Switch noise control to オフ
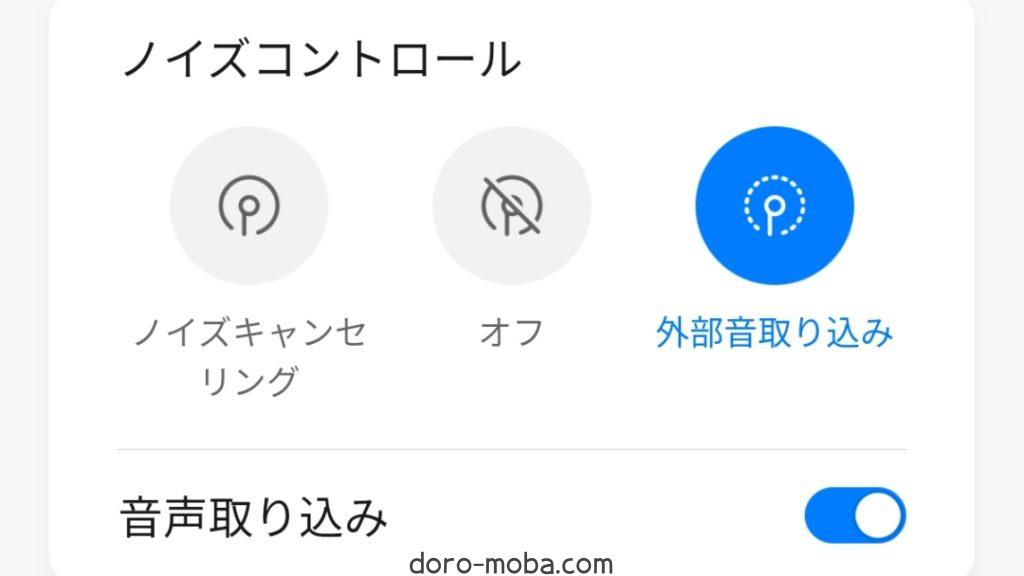1024x576 pixels. 511,206
